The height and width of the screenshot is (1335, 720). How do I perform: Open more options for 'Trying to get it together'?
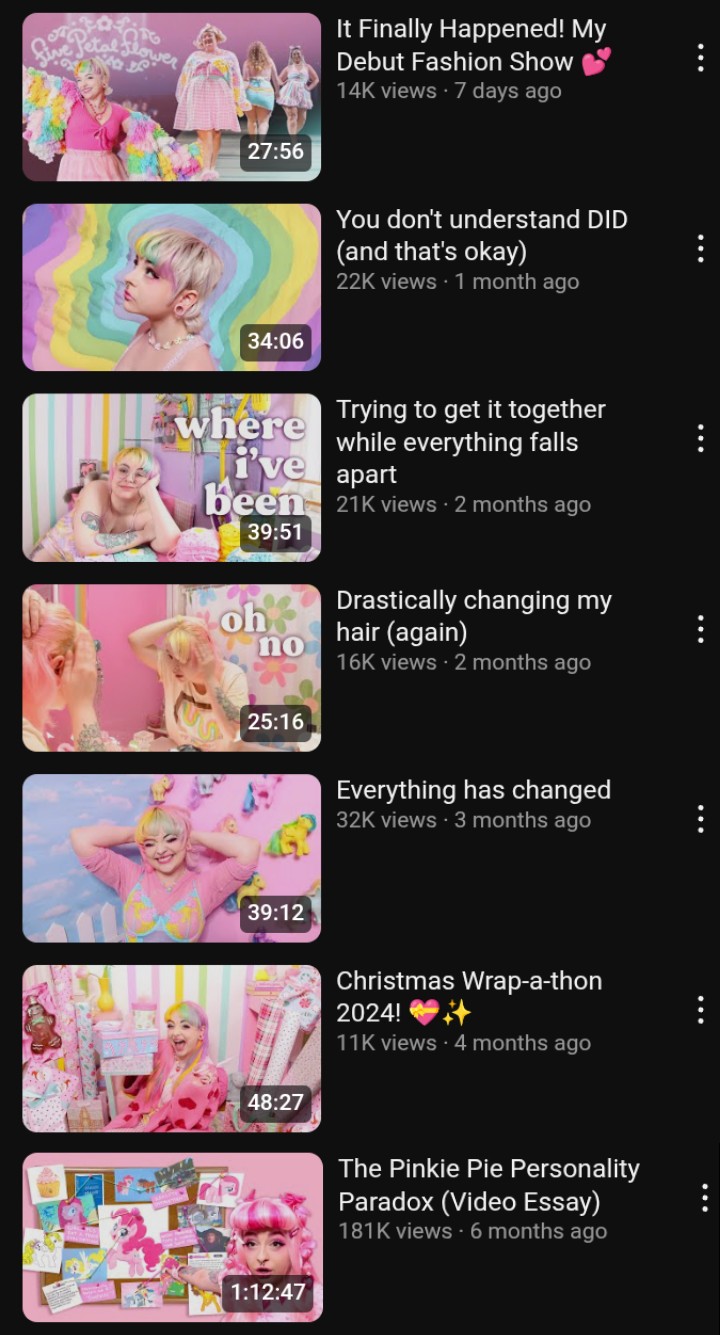click(700, 438)
